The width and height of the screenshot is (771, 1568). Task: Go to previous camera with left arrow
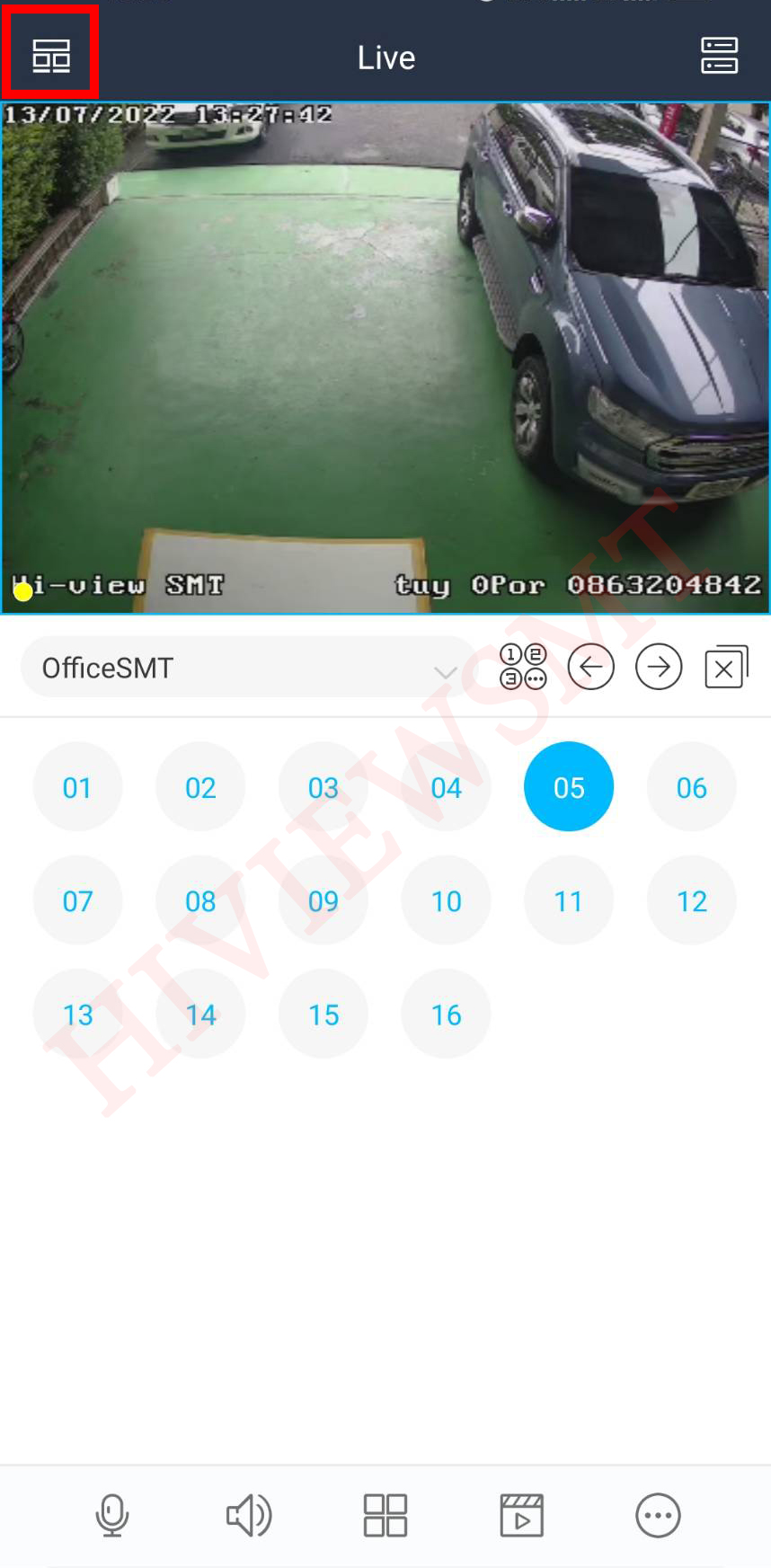[590, 667]
